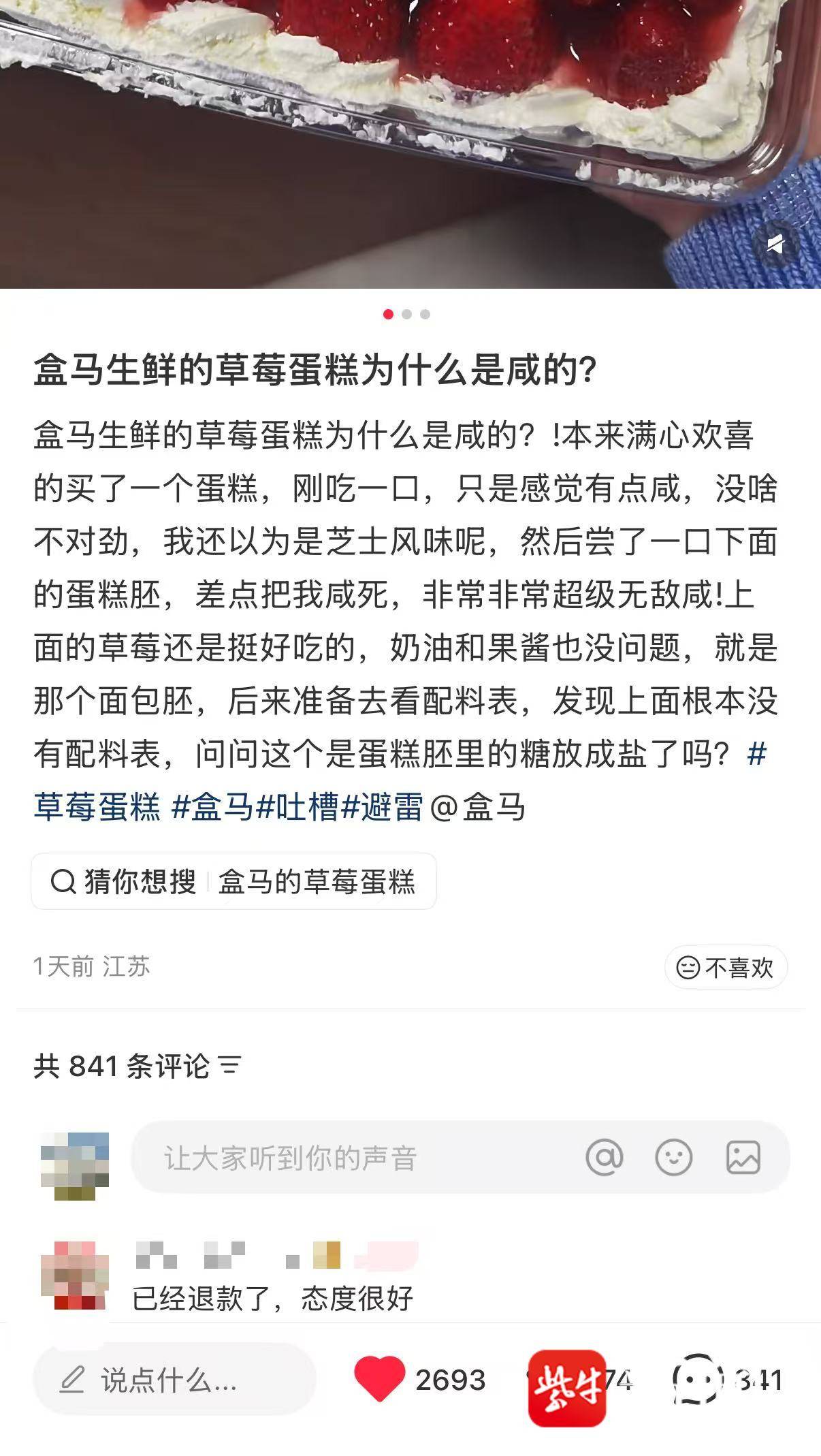821x1456 pixels.
Task: Tap the 让大家听到你的声音 comment field
Action: click(x=354, y=1158)
